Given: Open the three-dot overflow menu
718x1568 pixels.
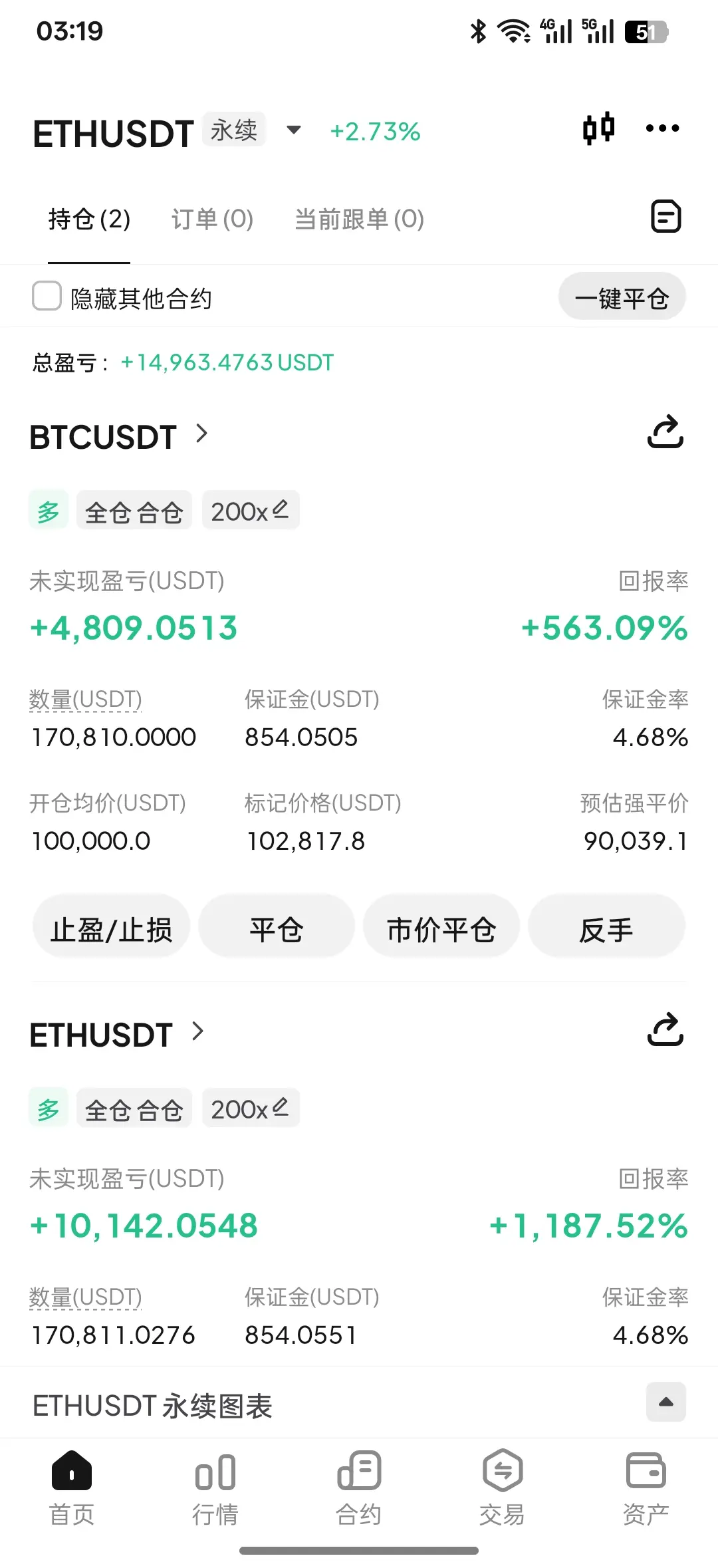Looking at the screenshot, I should (x=662, y=128).
